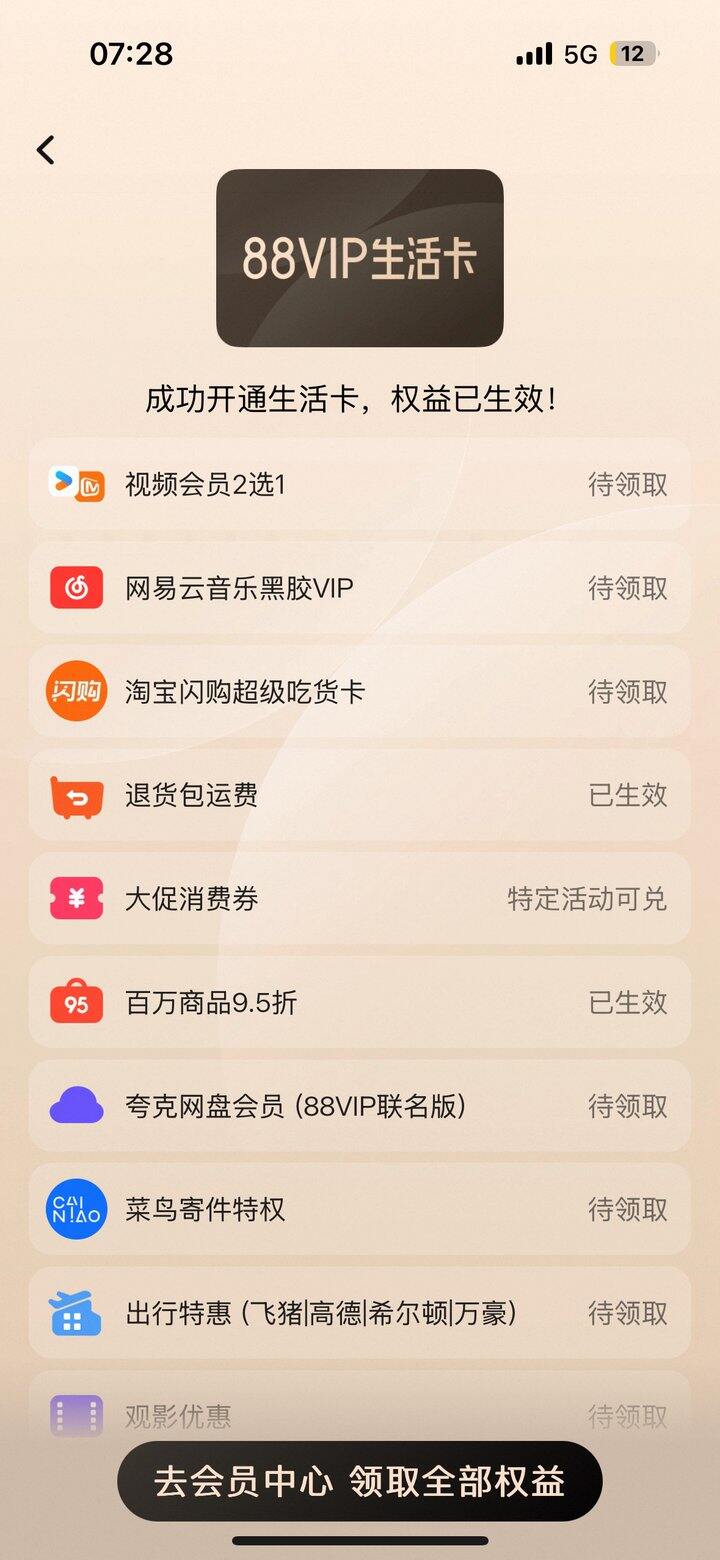
Task: Open the 夸克网盘会员 88VIP联名版 row
Action: pyautogui.click(x=360, y=1107)
